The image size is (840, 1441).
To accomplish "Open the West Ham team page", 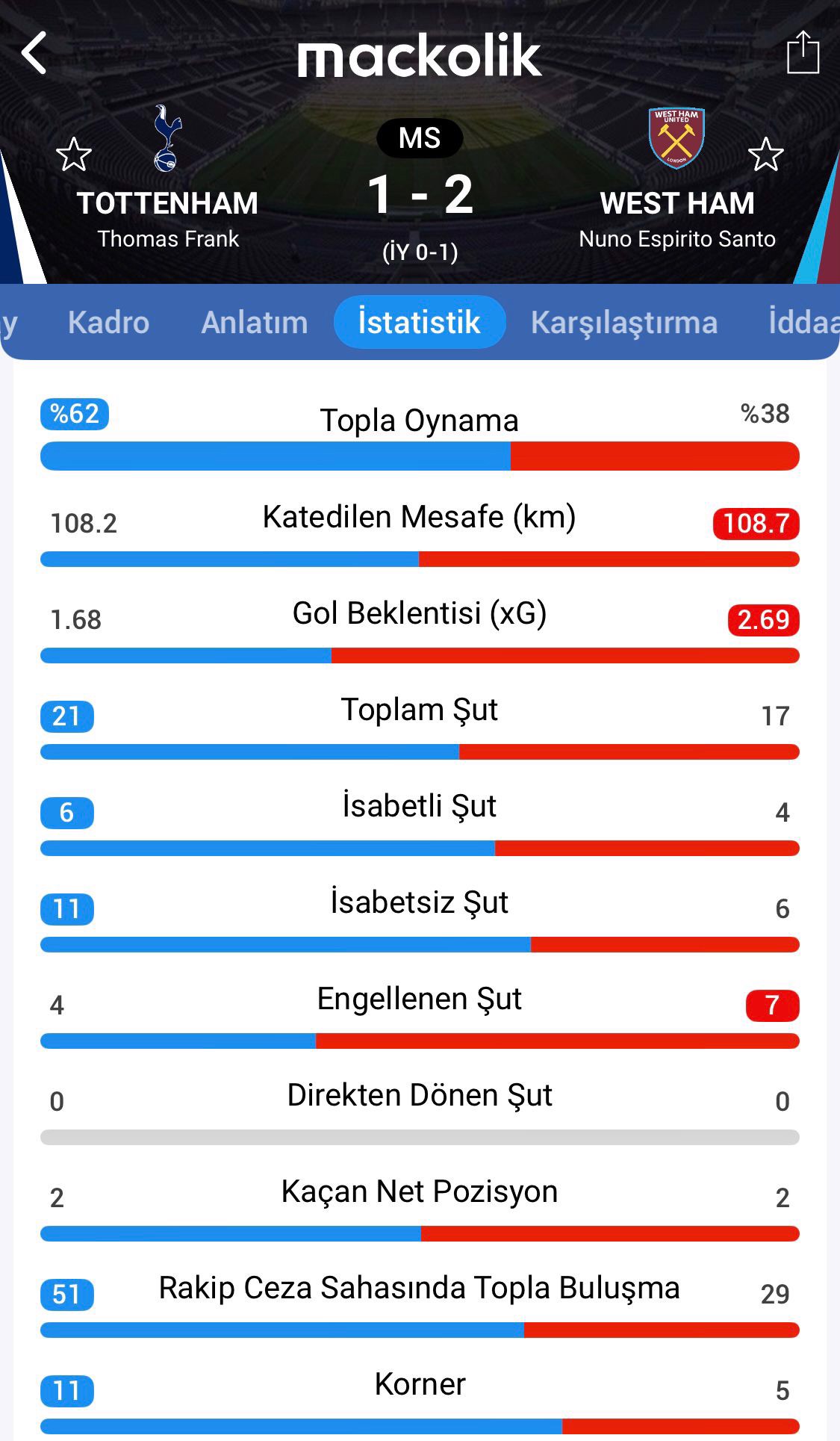I will [676, 140].
